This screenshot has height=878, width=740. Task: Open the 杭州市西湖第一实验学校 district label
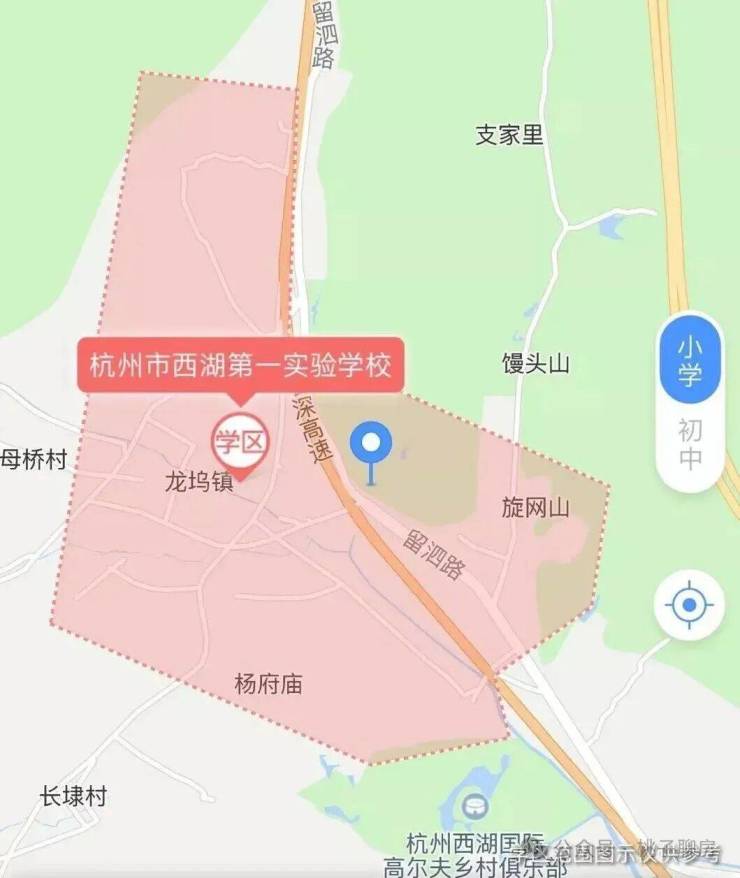(240, 365)
